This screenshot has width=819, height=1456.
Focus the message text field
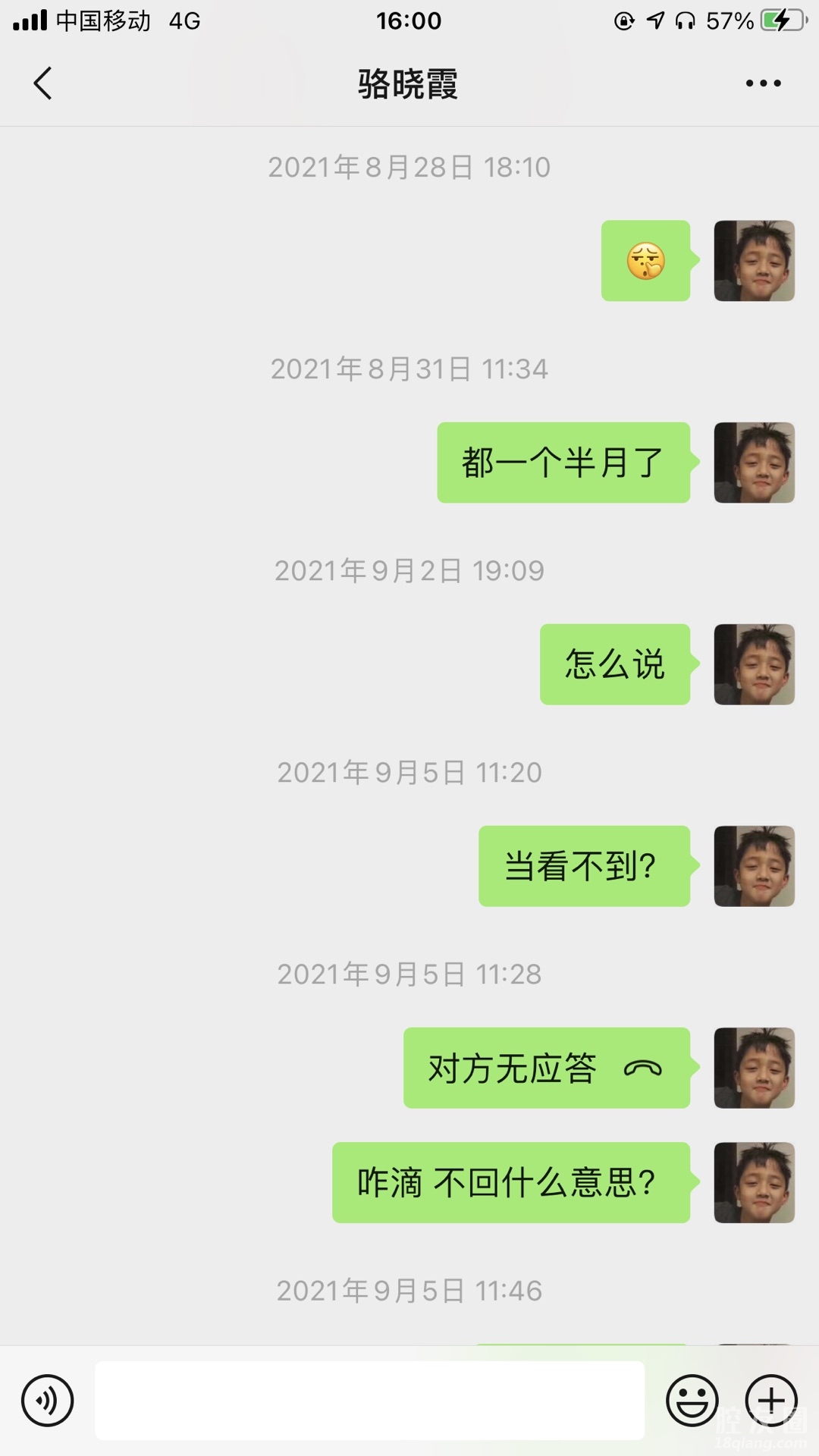pyautogui.click(x=369, y=1401)
